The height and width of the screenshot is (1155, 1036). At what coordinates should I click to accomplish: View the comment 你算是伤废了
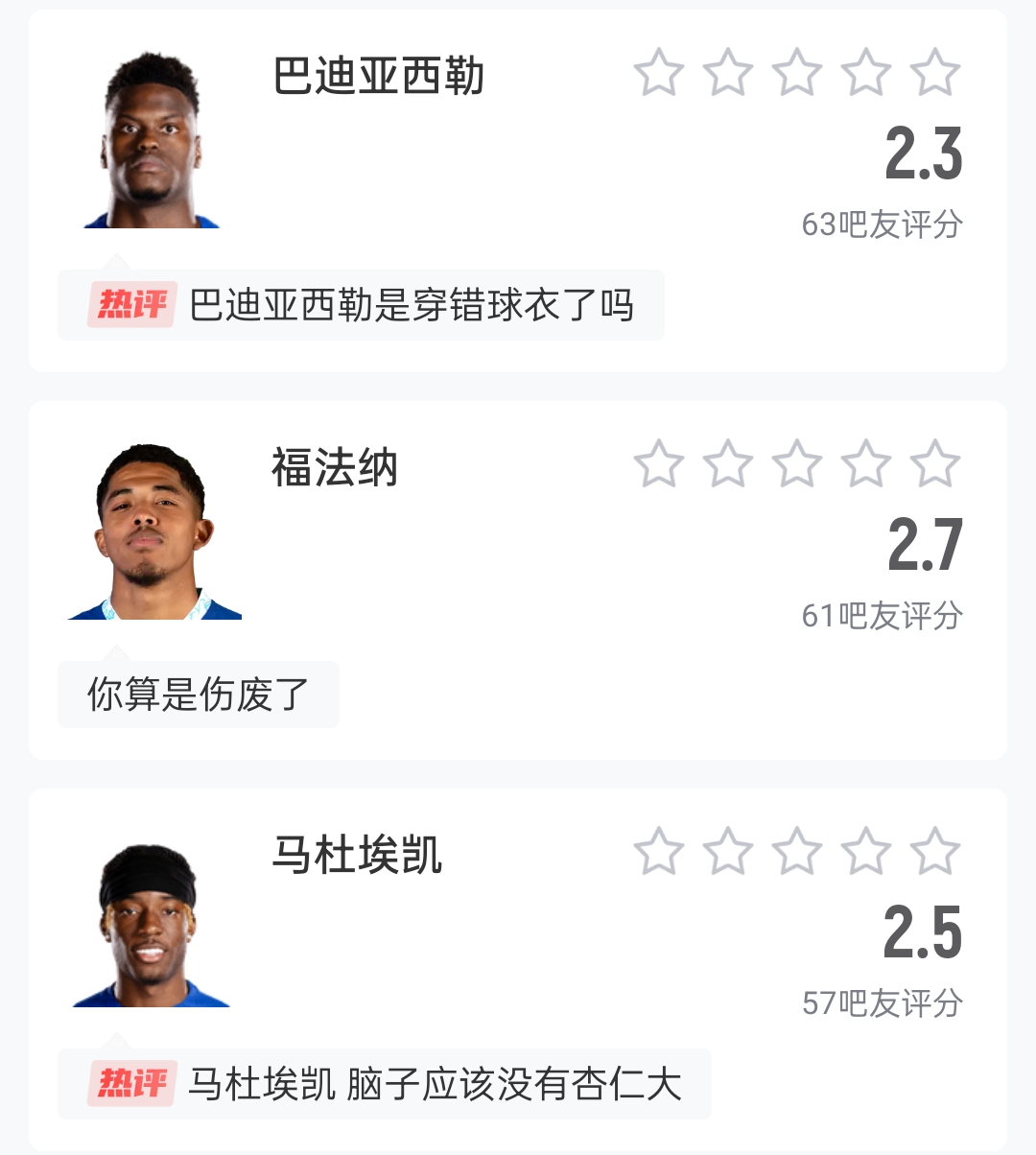point(199,695)
